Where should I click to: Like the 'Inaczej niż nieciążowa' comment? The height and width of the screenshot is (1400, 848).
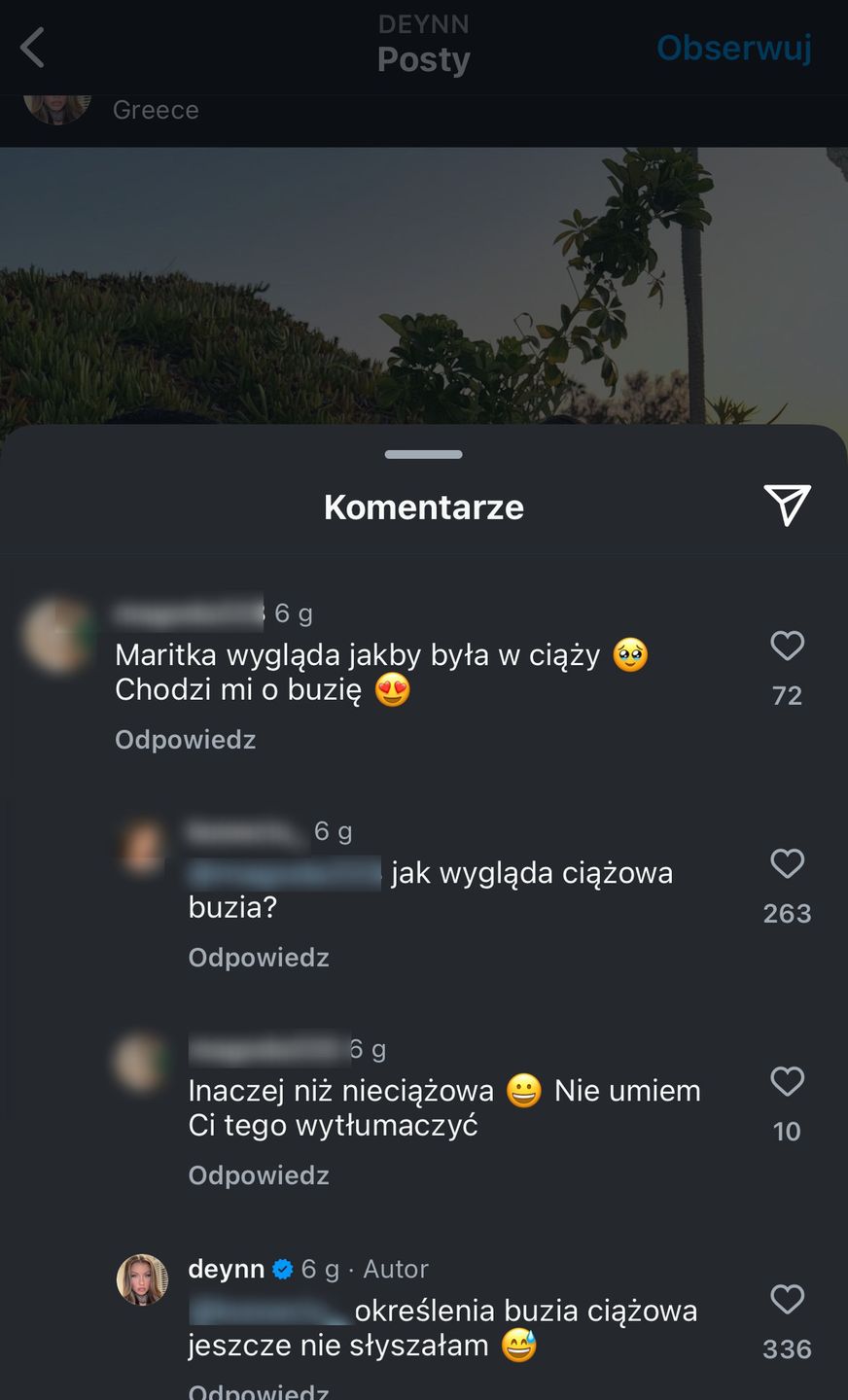coord(787,1082)
